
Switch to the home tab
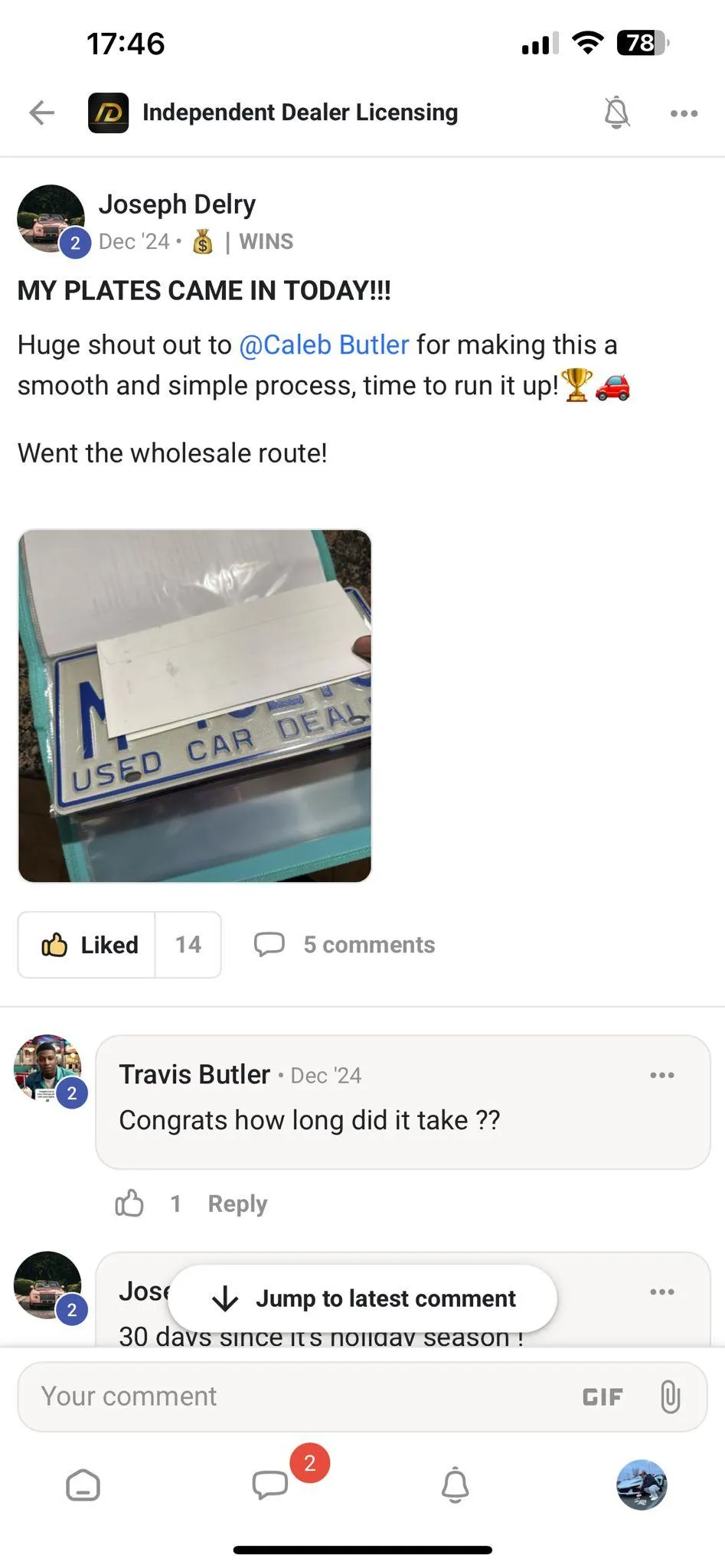[83, 1485]
